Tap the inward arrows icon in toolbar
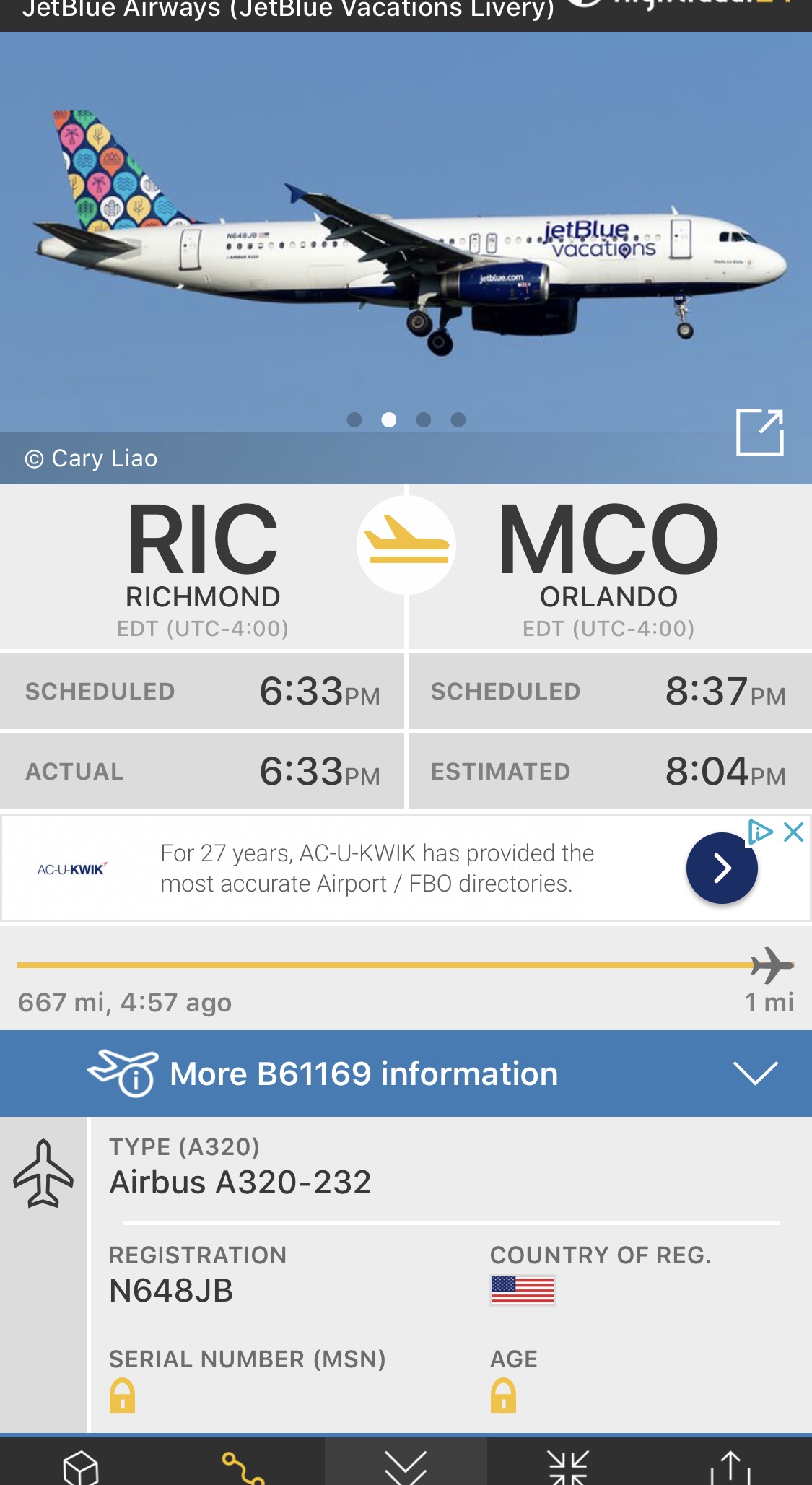The image size is (812, 1485). (568, 1466)
